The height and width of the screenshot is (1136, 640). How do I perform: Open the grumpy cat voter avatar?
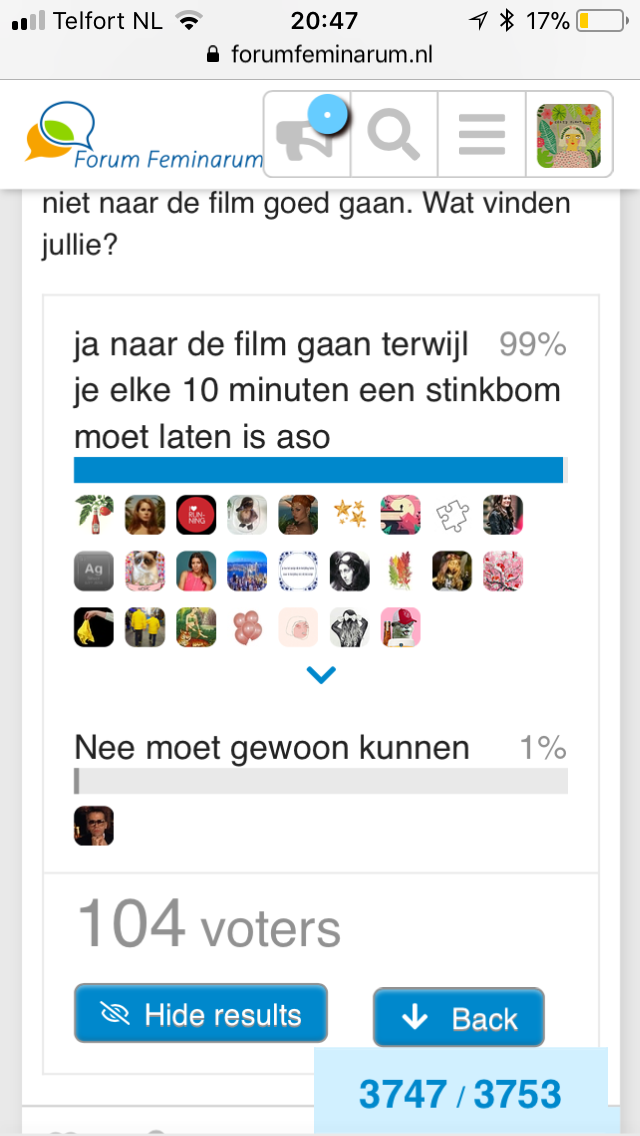coord(145,571)
